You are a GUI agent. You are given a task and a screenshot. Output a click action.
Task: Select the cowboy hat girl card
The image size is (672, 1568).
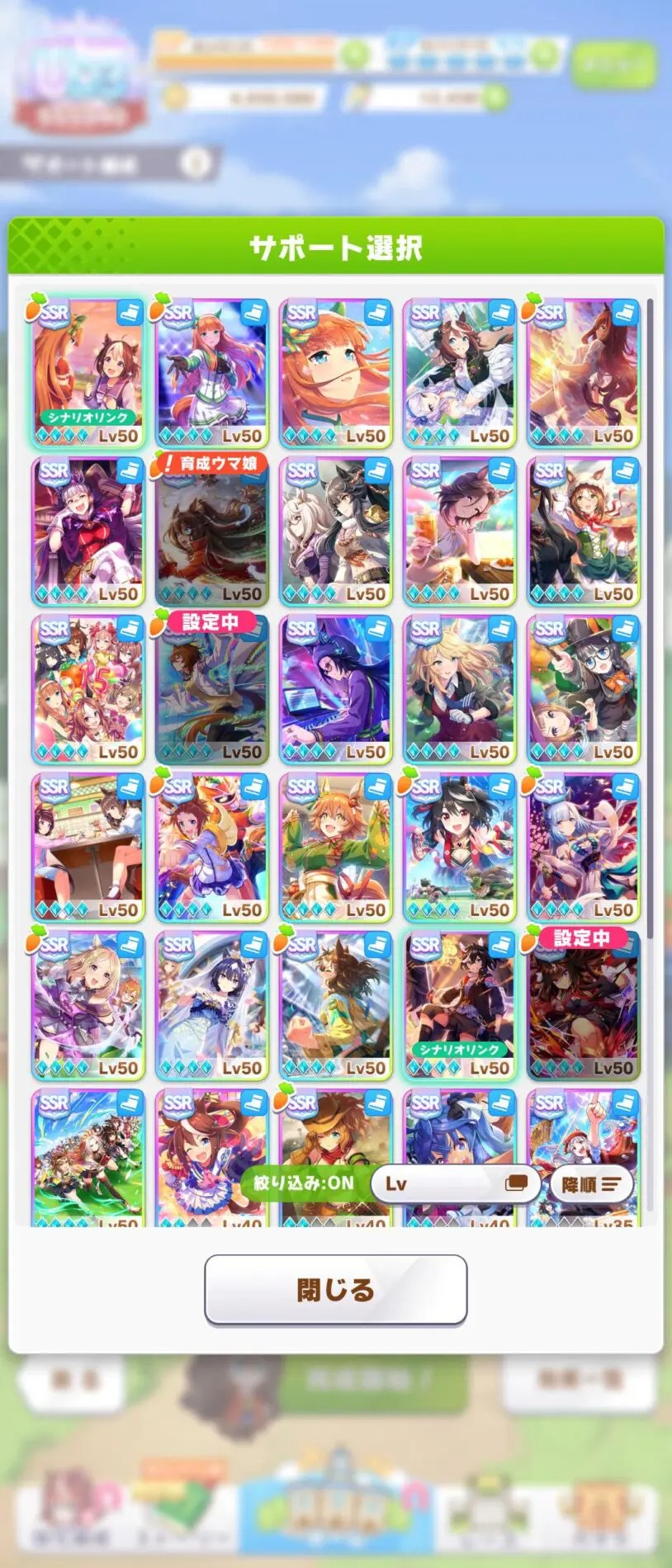coord(336,1157)
